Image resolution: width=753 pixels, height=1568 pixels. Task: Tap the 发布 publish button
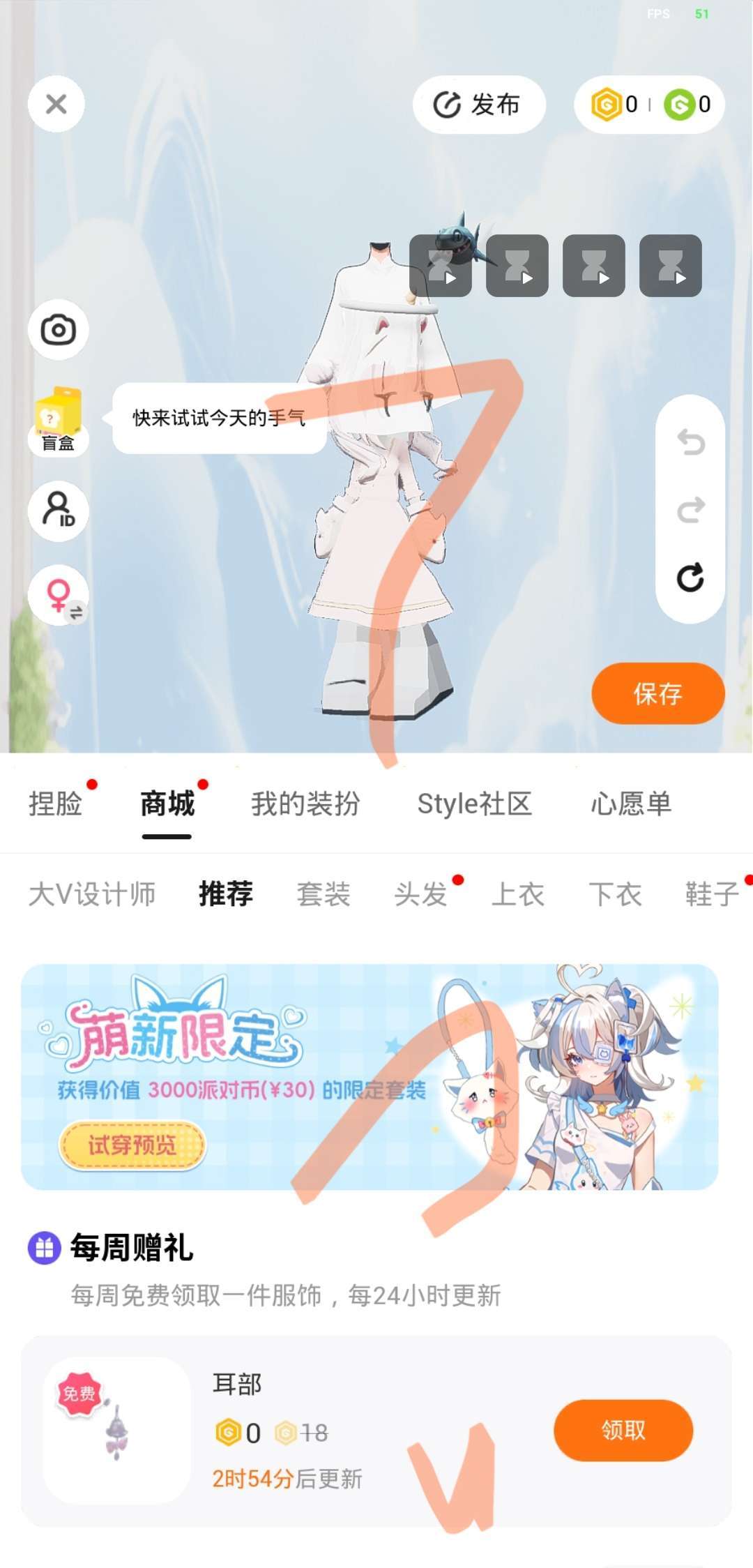tap(478, 105)
